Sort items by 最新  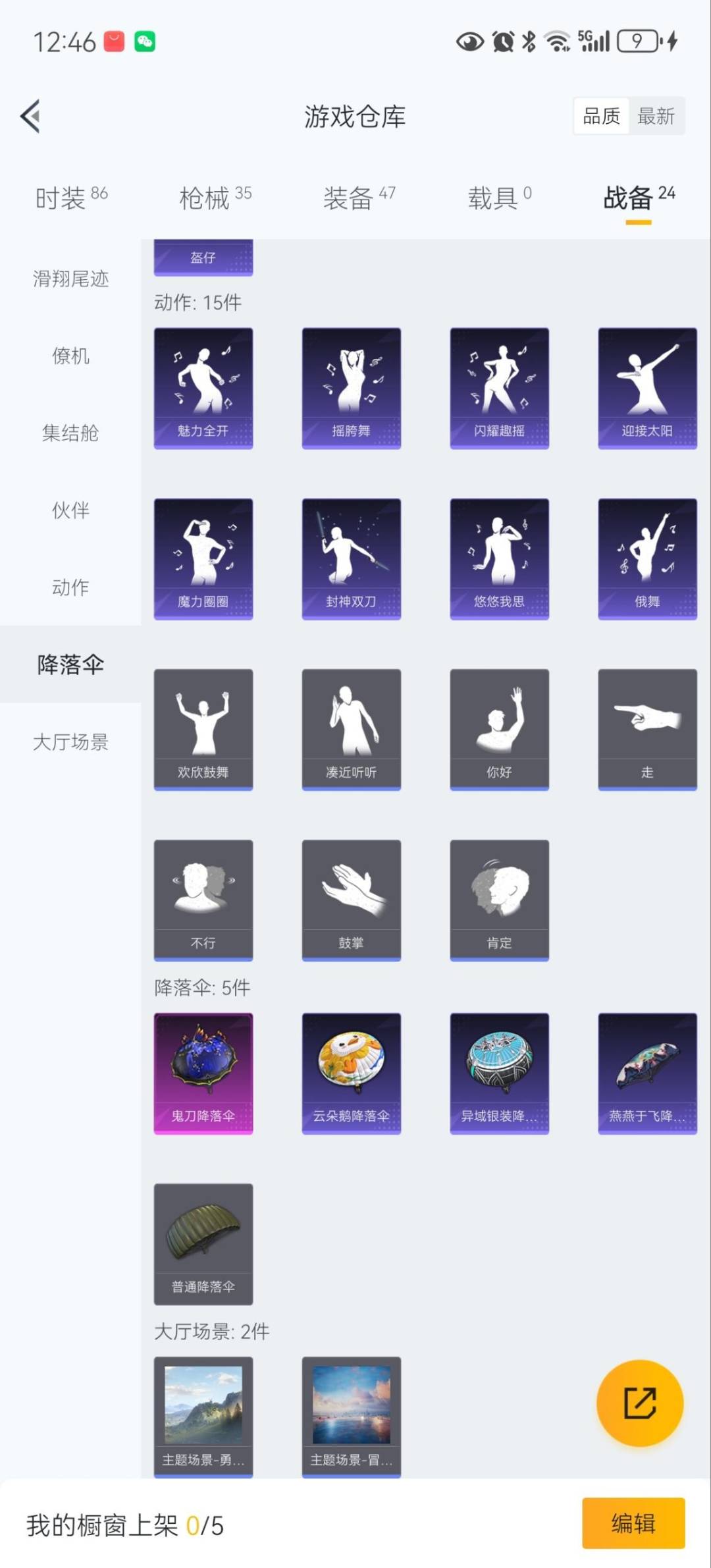[x=656, y=117]
